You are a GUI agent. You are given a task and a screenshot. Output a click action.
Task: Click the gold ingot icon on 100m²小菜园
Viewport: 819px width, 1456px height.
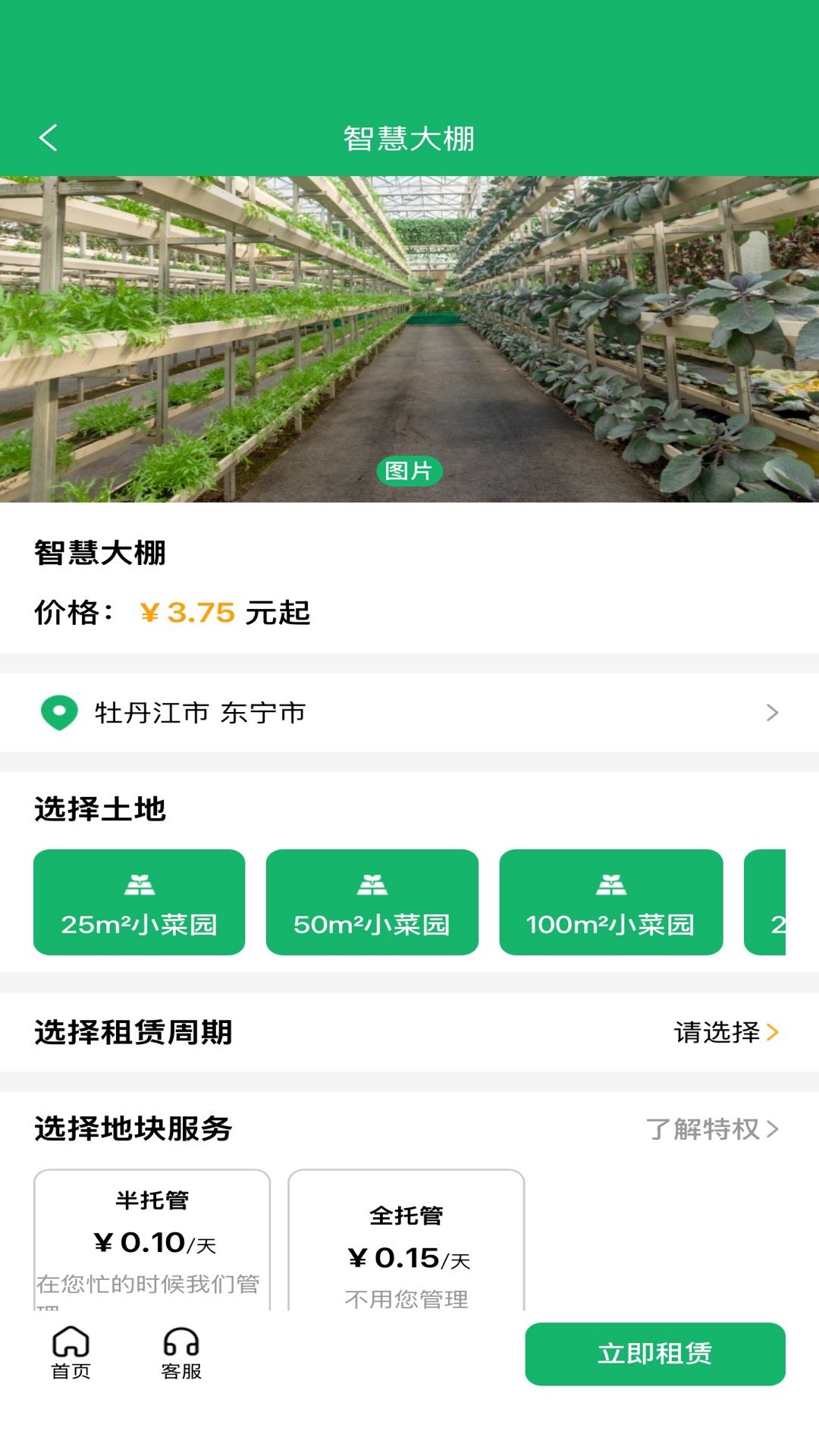612,885
